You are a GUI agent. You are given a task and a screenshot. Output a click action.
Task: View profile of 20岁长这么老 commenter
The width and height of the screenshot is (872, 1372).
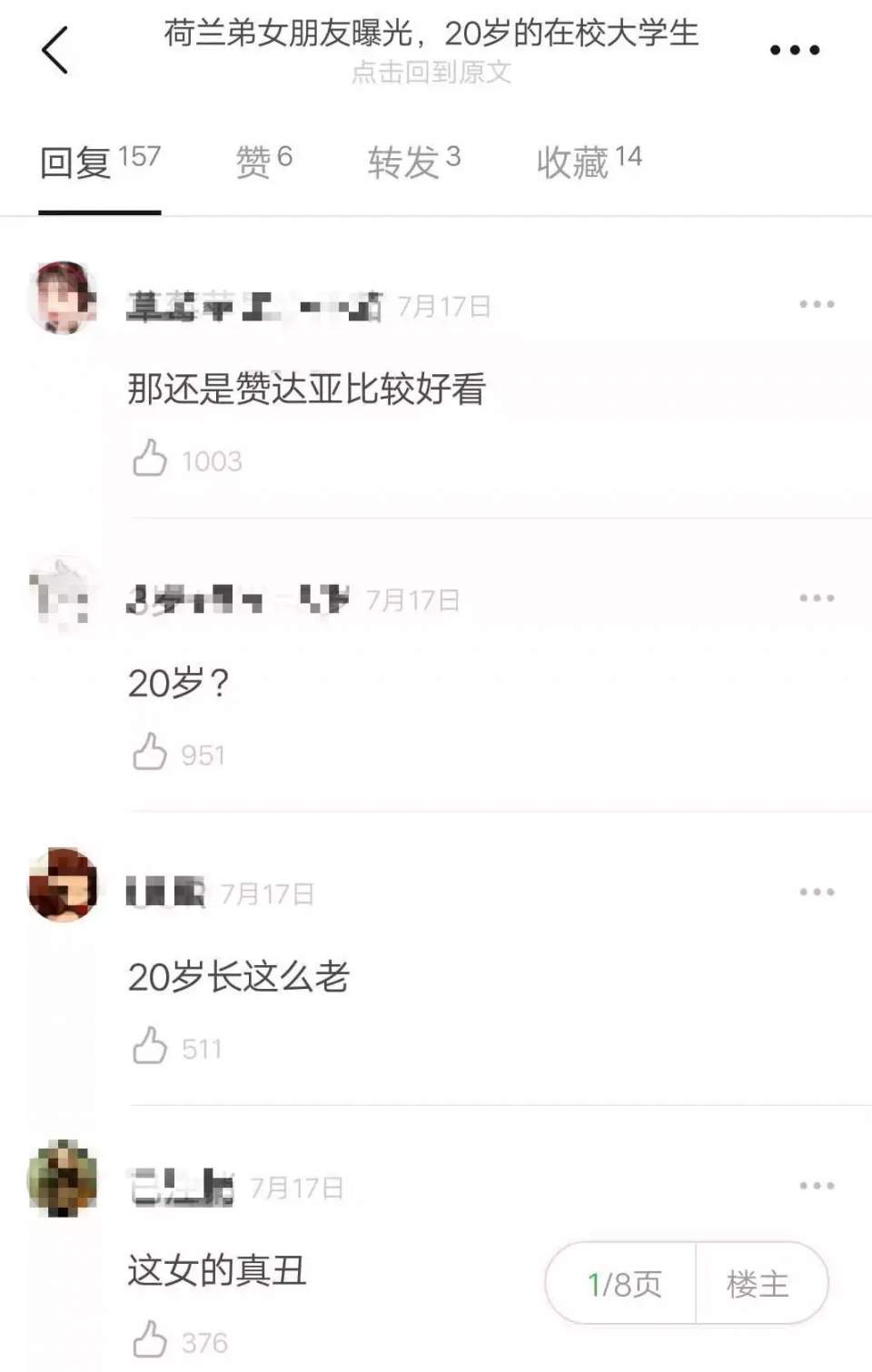point(62,885)
